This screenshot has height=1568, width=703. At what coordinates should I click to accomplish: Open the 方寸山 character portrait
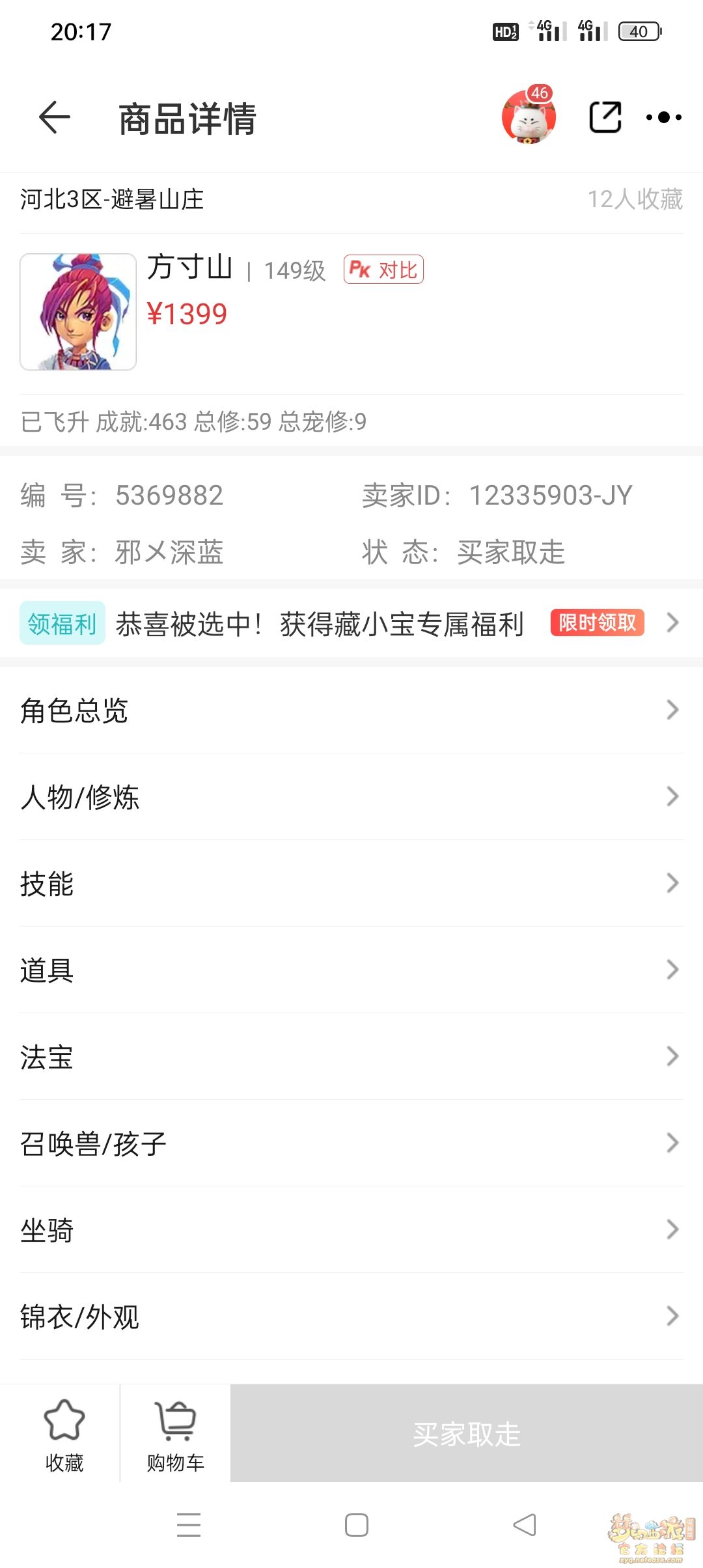click(78, 312)
